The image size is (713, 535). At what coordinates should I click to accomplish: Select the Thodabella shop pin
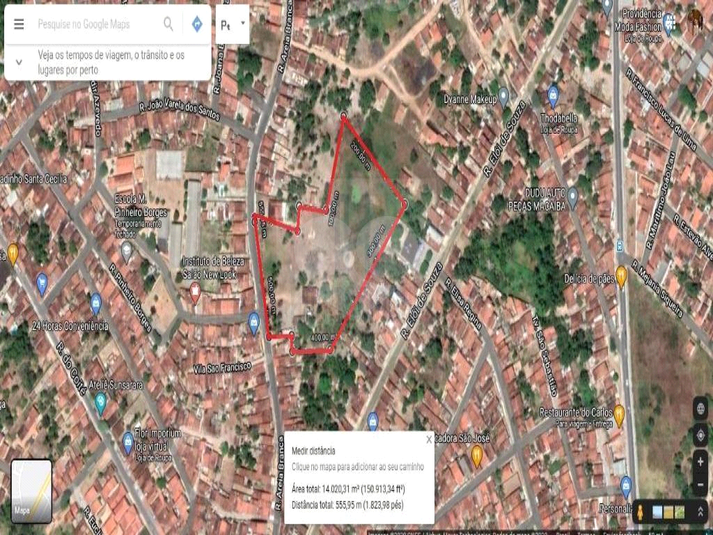[x=553, y=97]
